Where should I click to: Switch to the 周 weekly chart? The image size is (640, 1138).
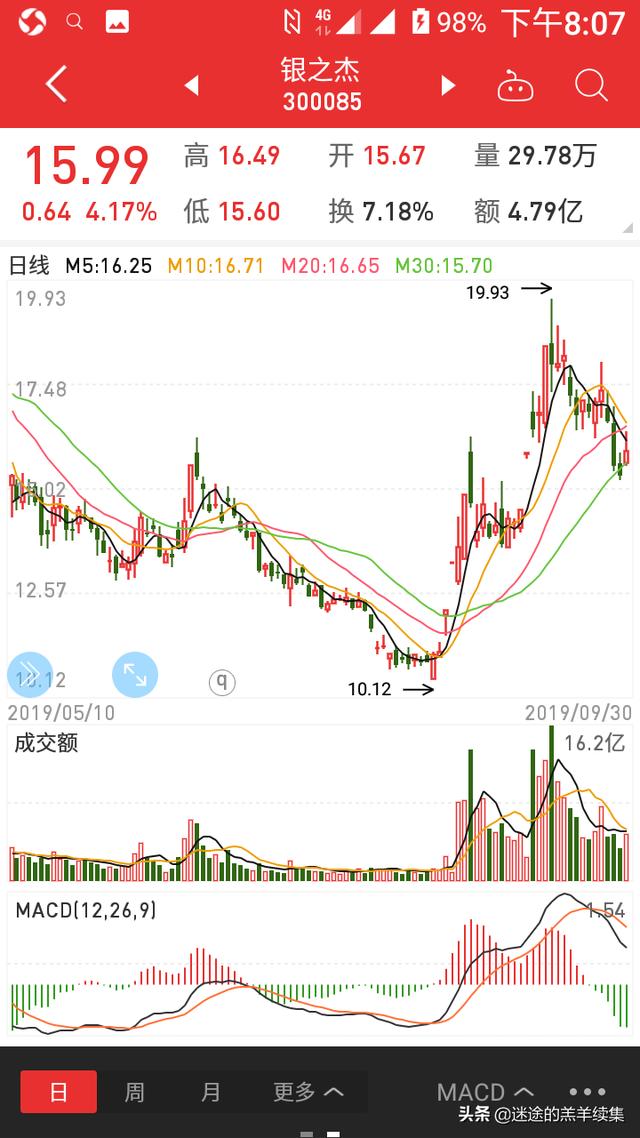click(x=134, y=1092)
